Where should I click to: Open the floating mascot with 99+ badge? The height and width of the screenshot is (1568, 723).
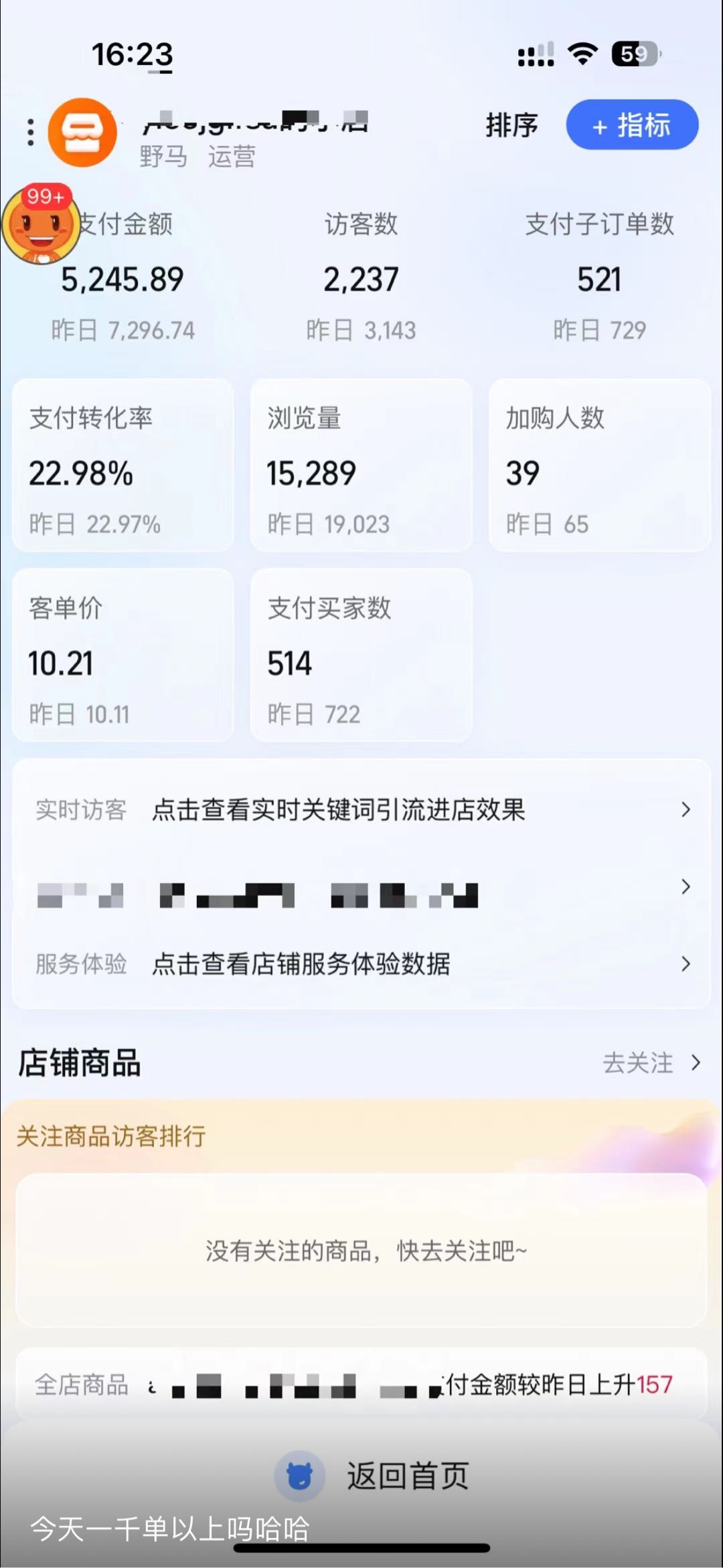tap(40, 224)
